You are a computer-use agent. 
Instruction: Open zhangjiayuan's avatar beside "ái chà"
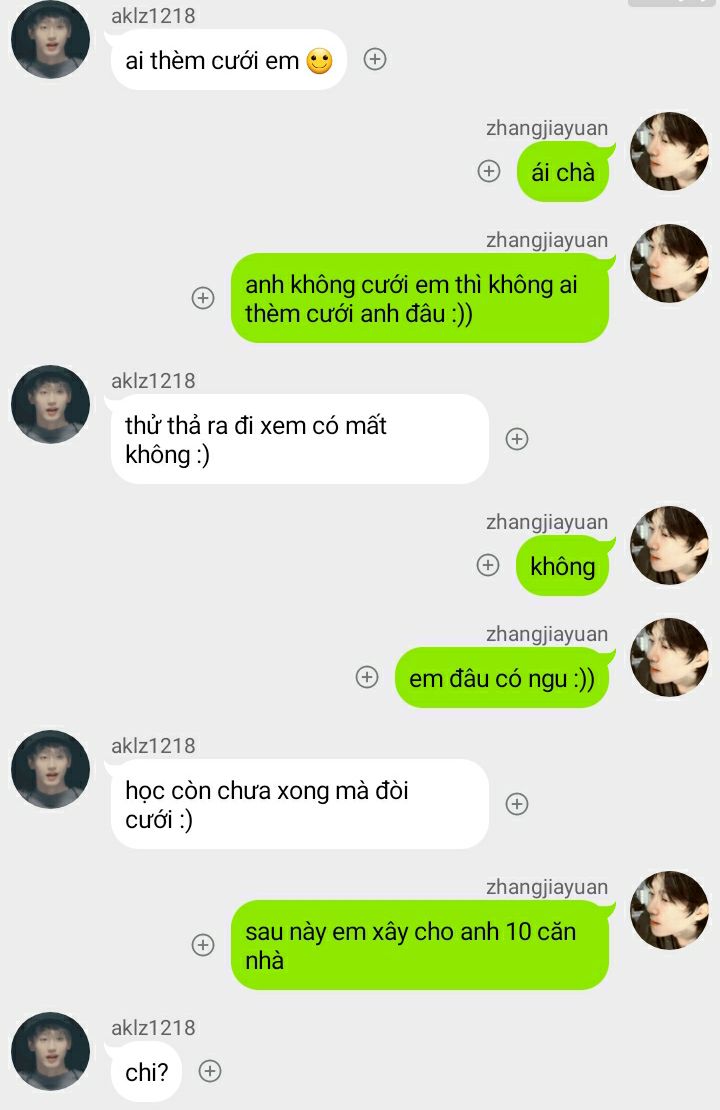[x=669, y=152]
